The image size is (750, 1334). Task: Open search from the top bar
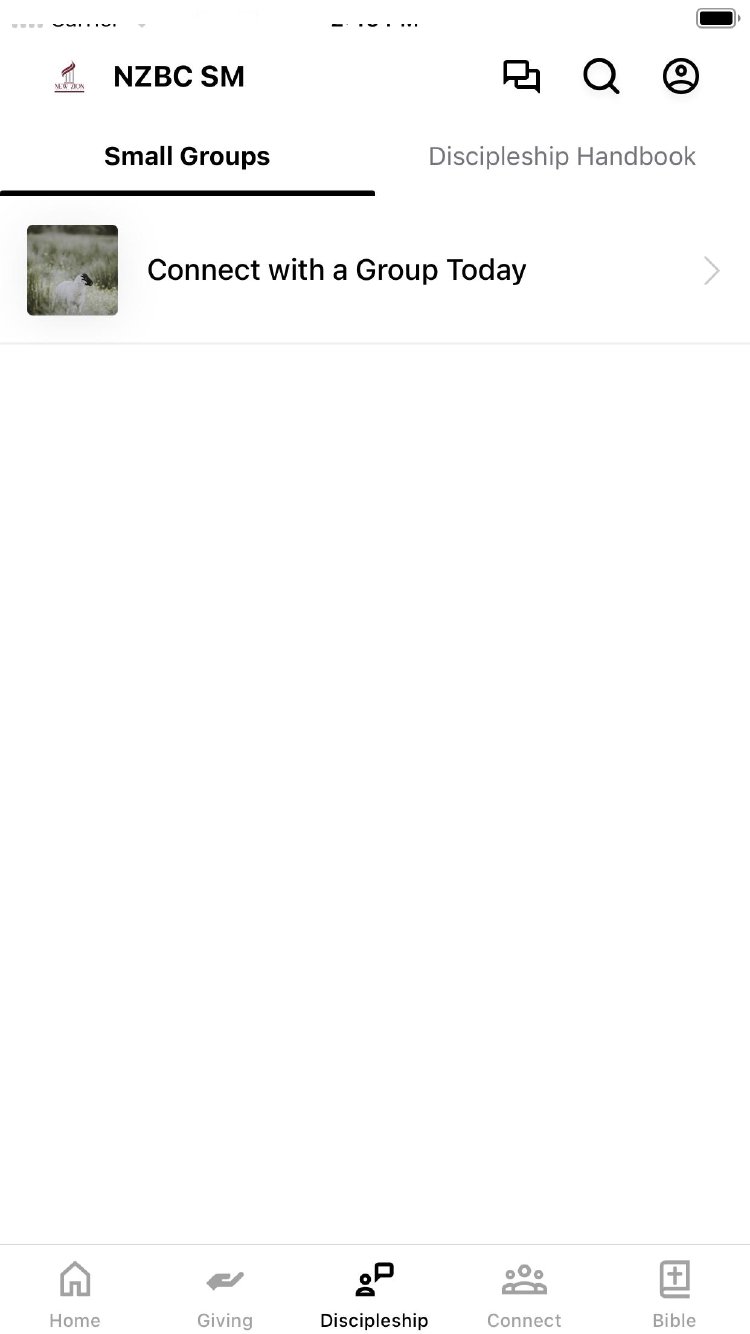pyautogui.click(x=601, y=77)
